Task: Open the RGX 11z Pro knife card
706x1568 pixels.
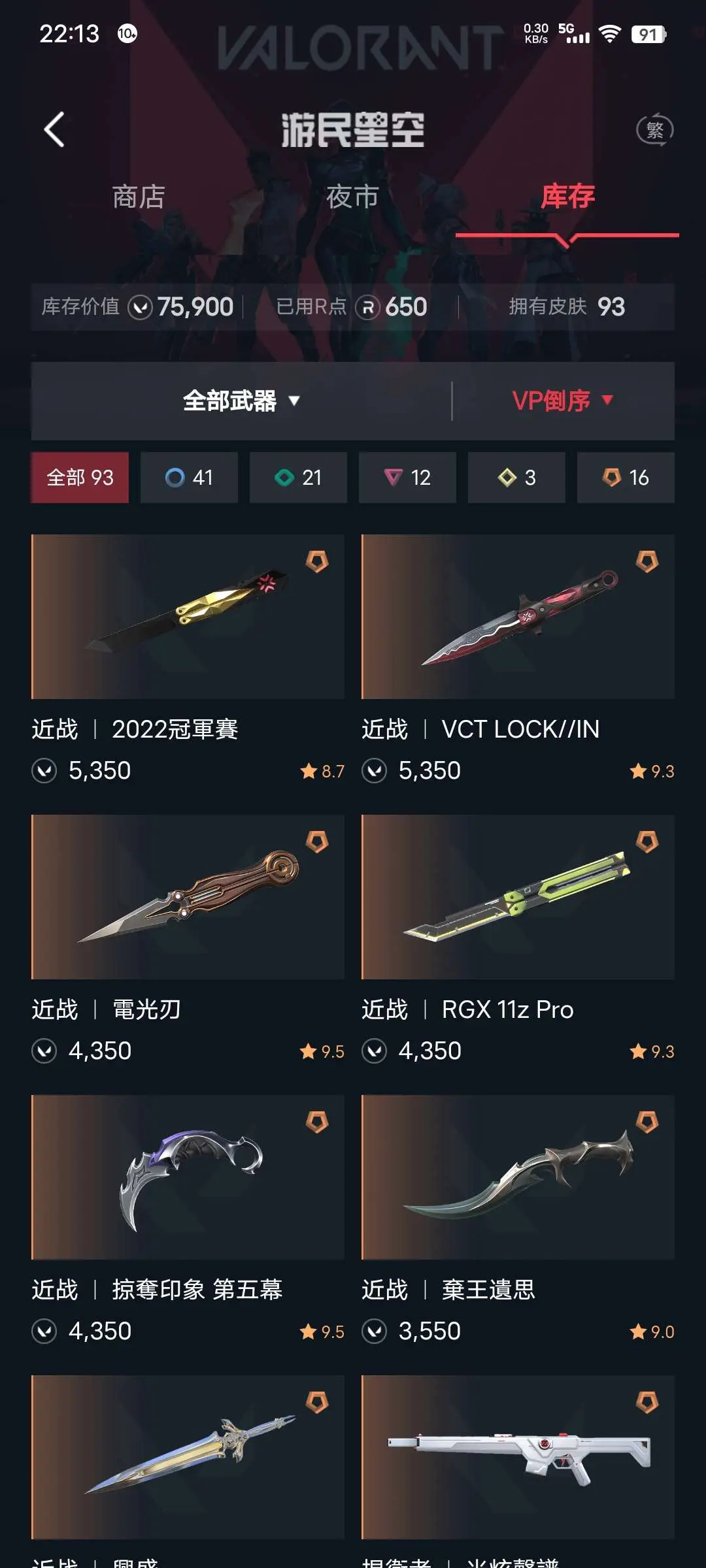Action: [518, 940]
